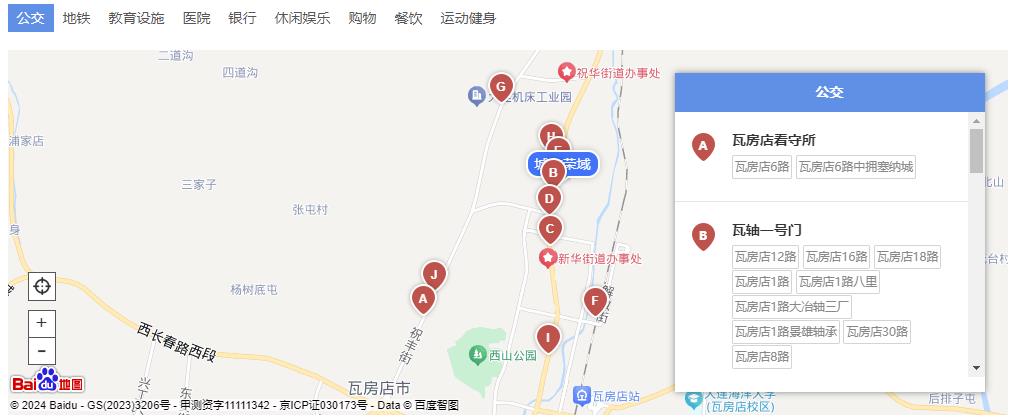The image size is (1009, 420).
Task: Open the 休闲娱乐 category
Action: 302,18
